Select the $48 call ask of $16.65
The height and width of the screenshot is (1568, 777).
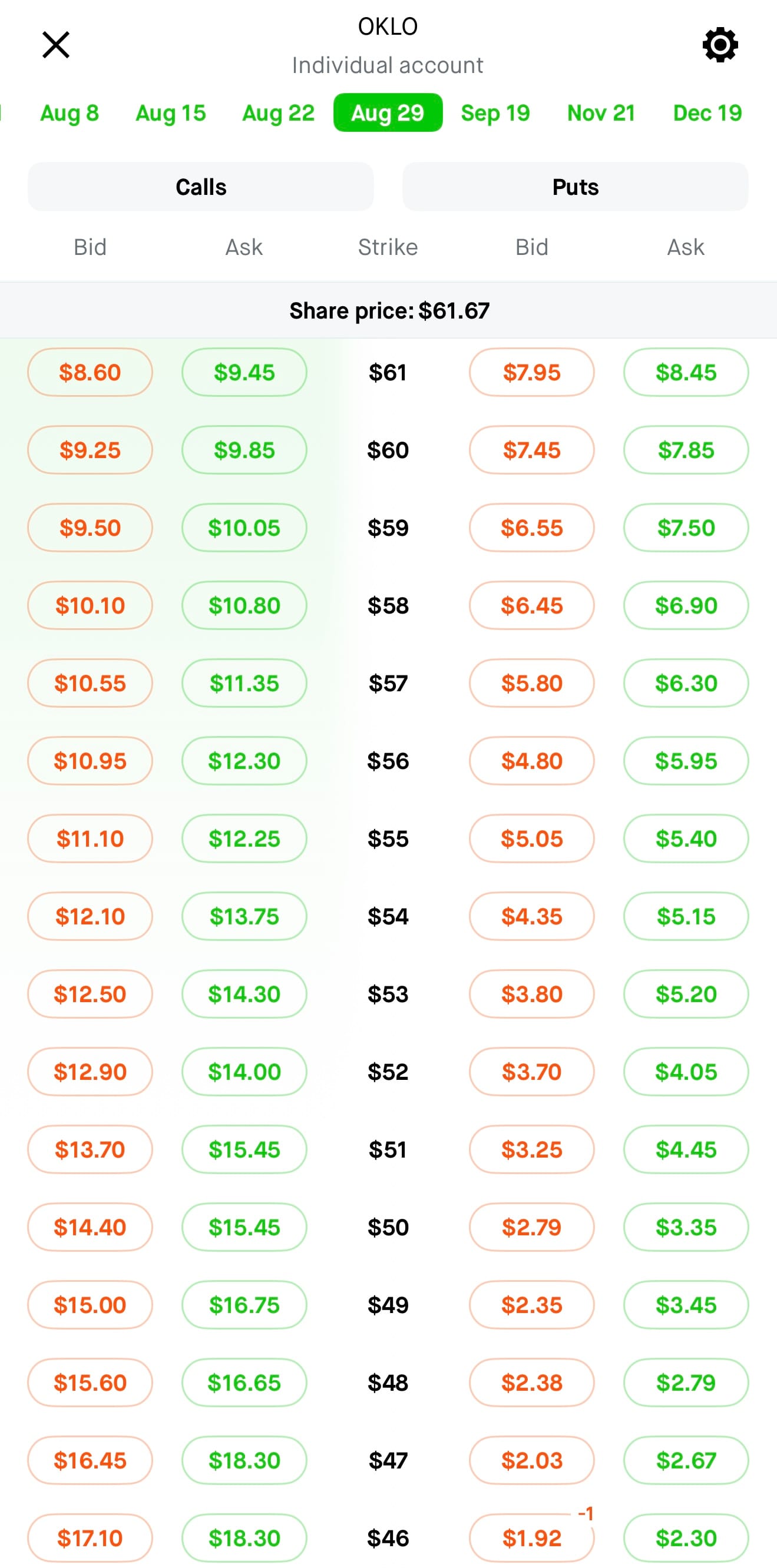pyautogui.click(x=244, y=1383)
